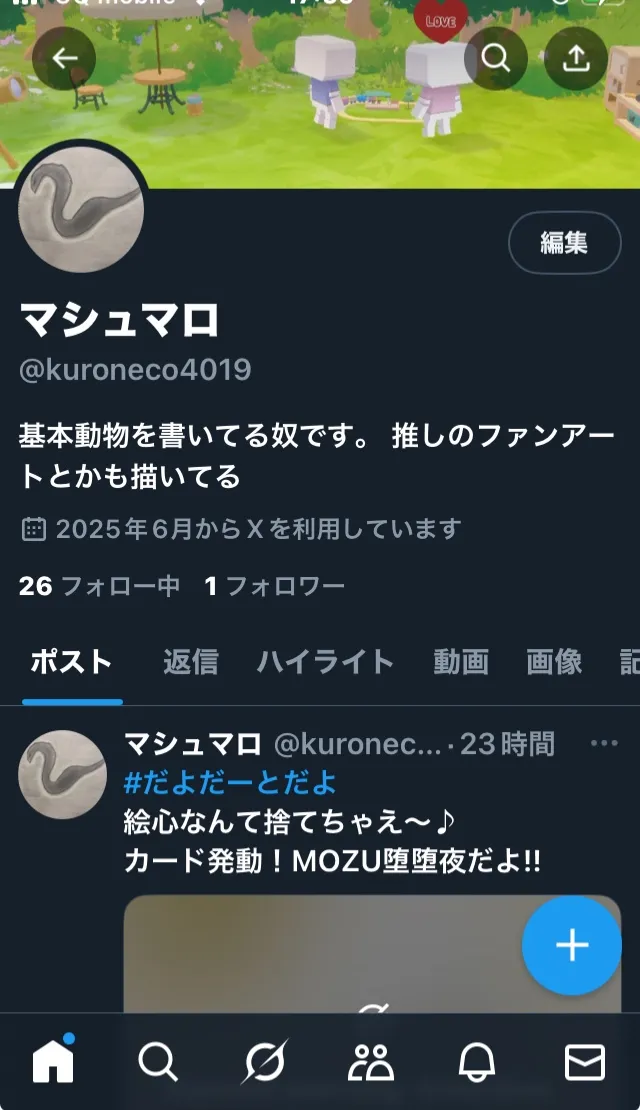Open the Grok tab
The image size is (640, 1110).
click(265, 1061)
